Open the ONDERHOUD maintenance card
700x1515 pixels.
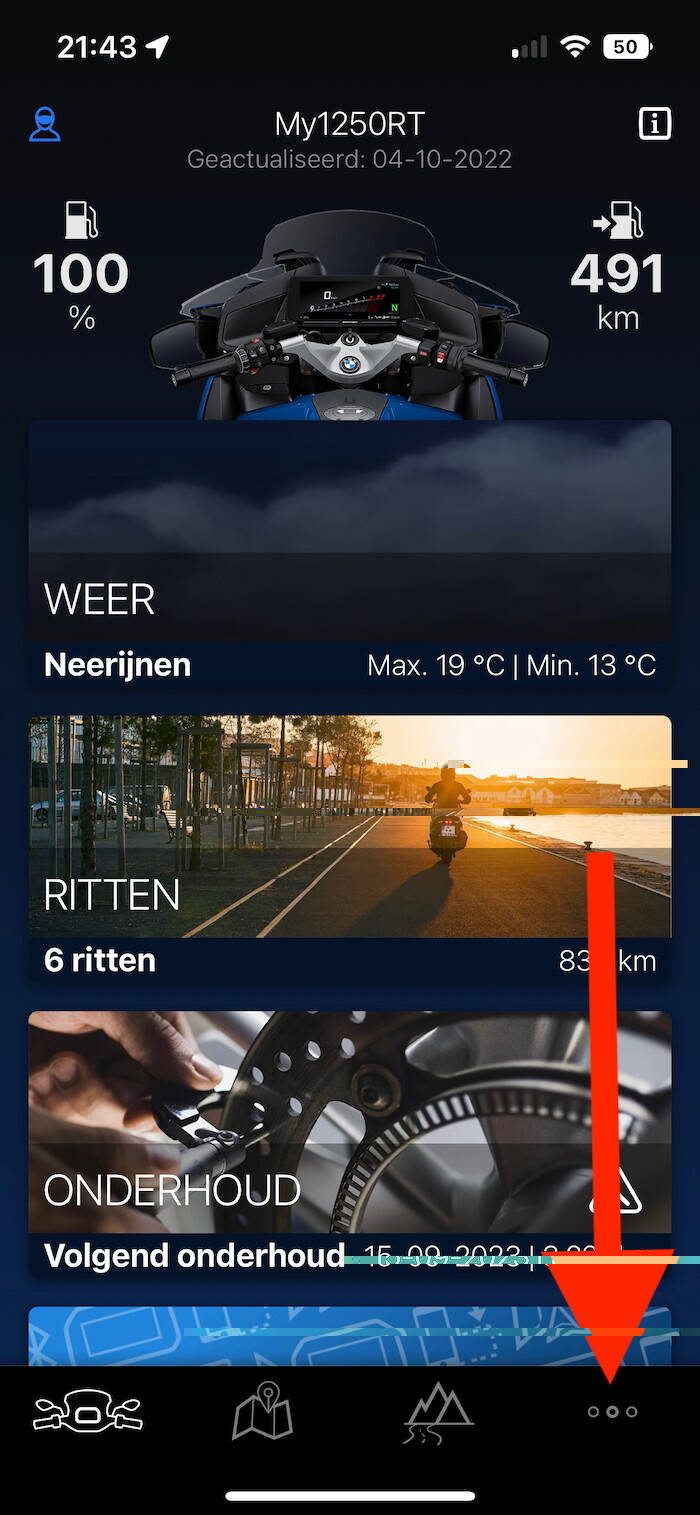click(x=350, y=1140)
